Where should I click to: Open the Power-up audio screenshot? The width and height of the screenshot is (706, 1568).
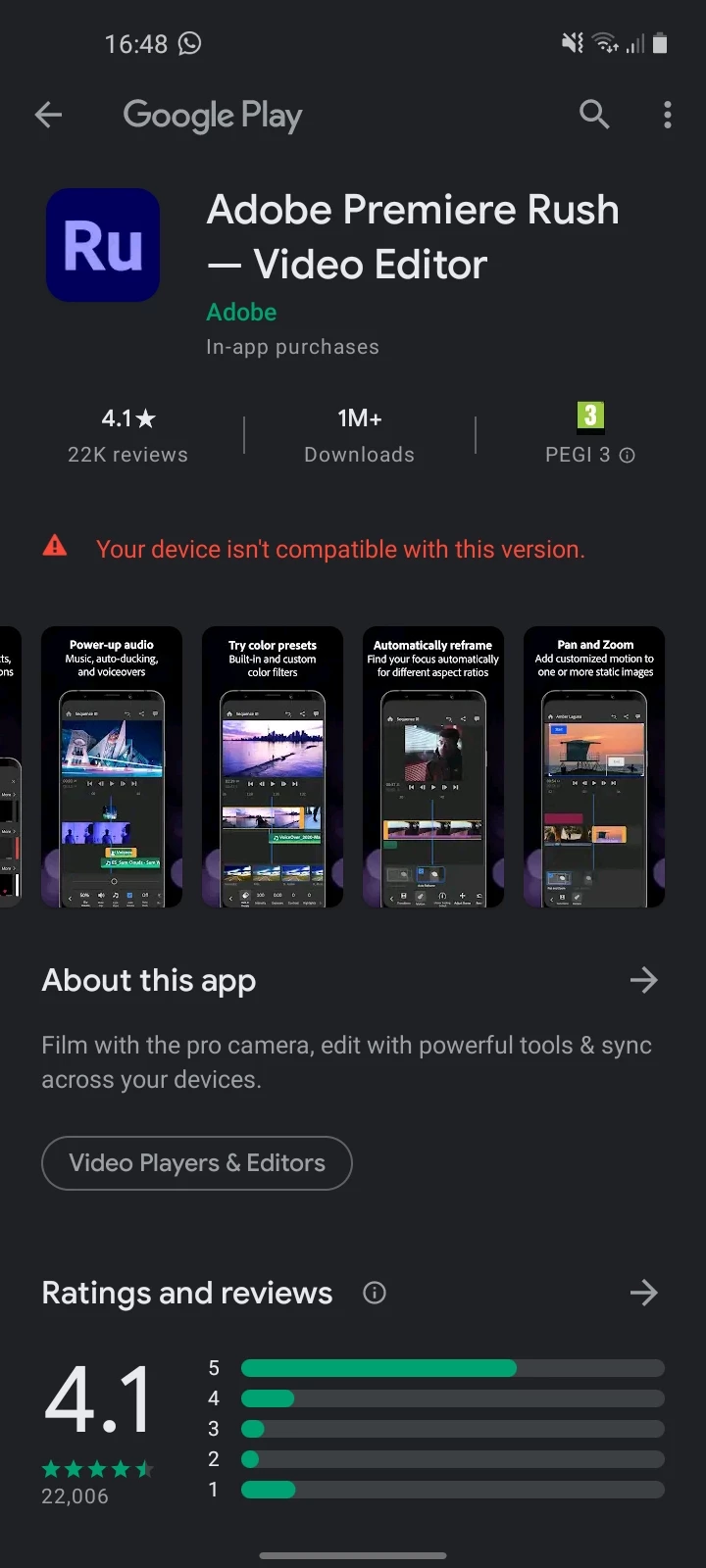(x=112, y=767)
